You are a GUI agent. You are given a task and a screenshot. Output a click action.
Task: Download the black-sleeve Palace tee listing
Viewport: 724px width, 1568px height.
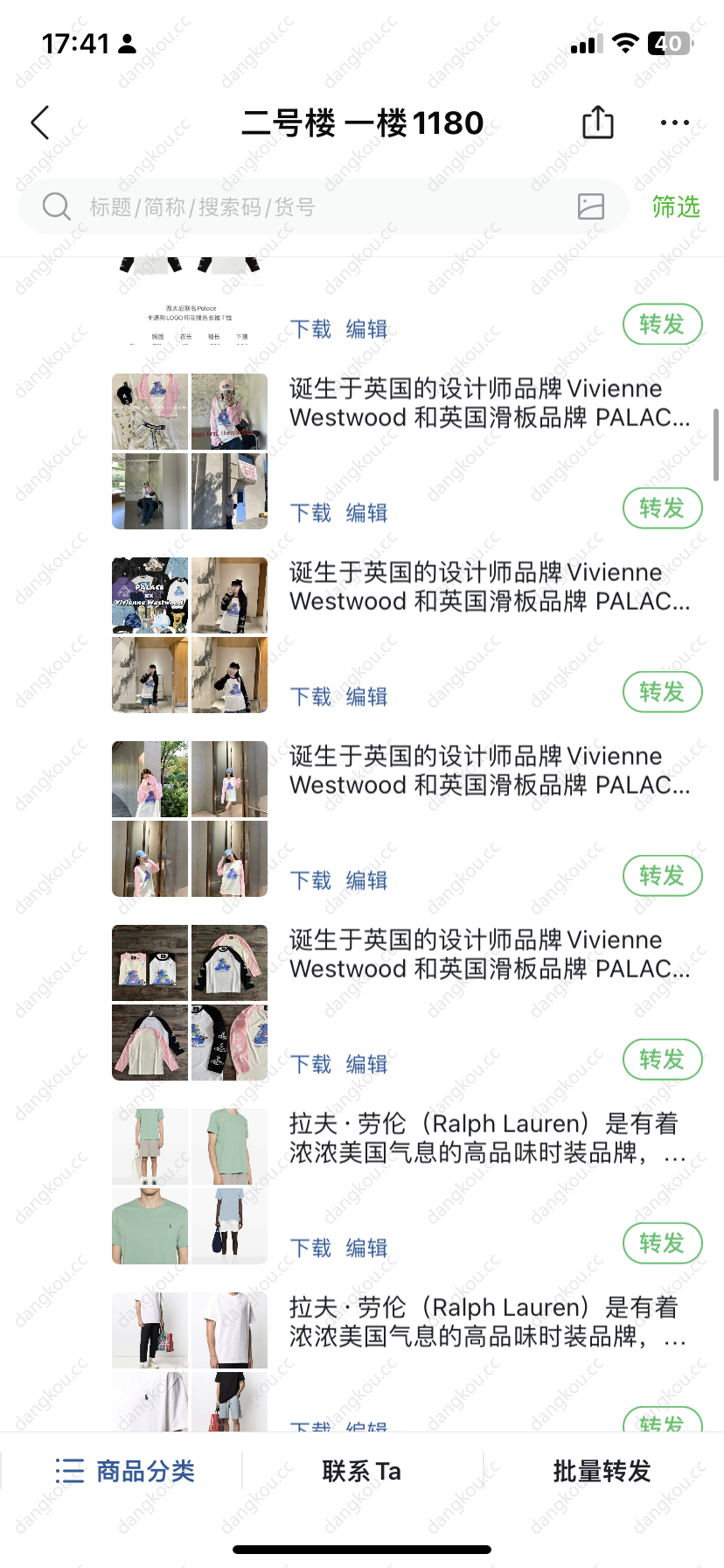point(310,696)
